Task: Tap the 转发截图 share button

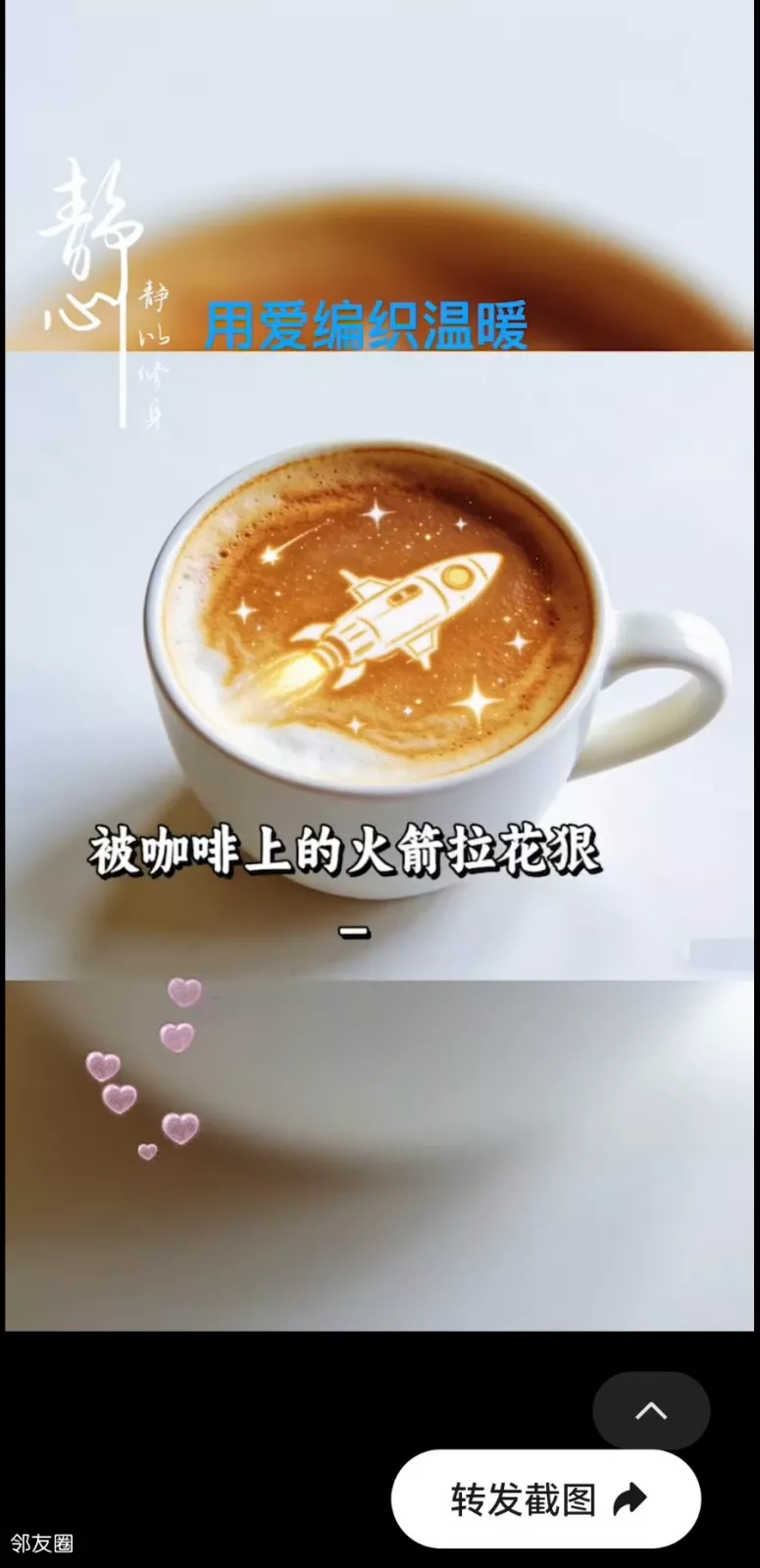Action: click(546, 1498)
